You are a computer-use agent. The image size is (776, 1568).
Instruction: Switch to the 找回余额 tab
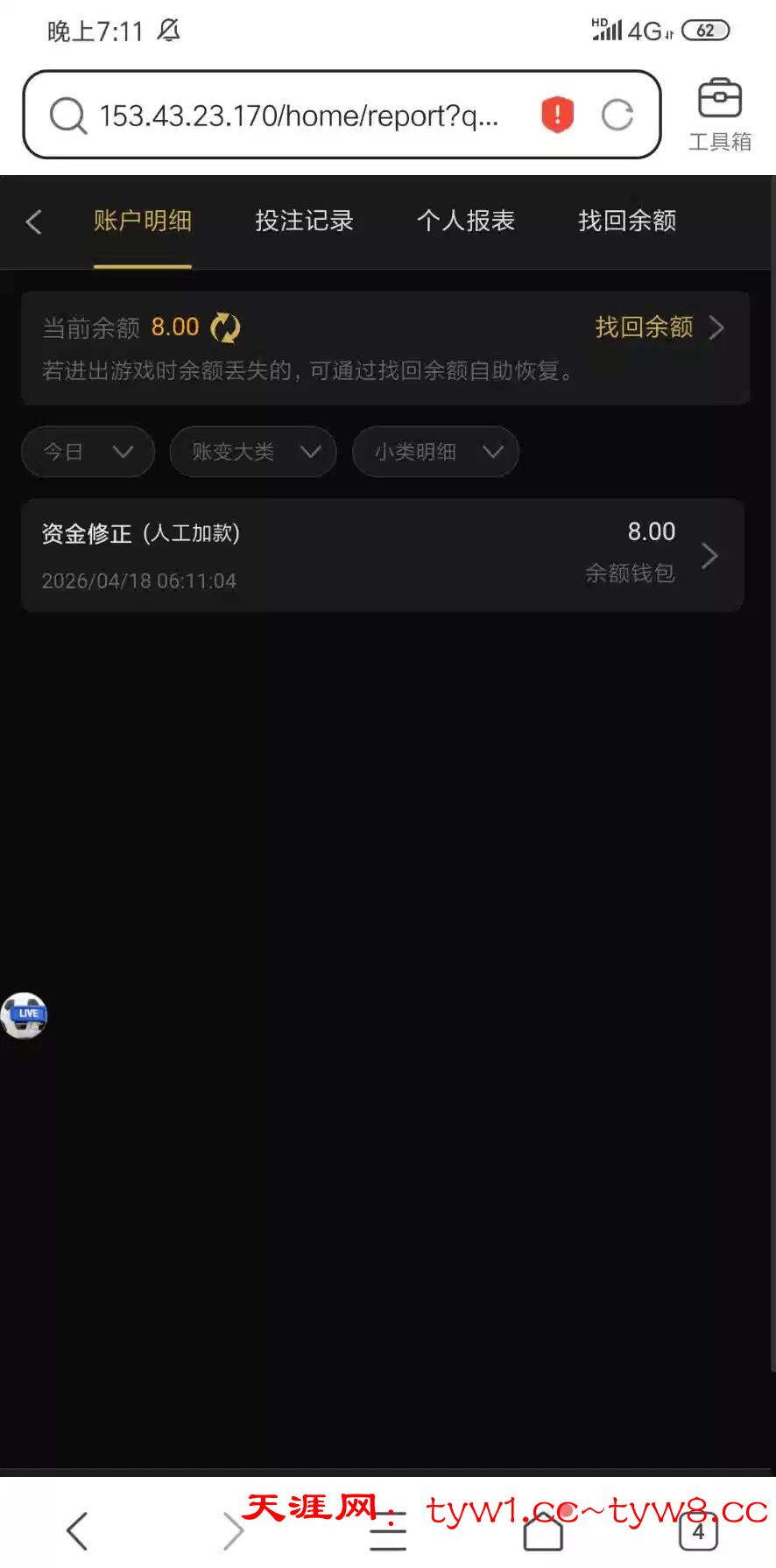click(x=627, y=221)
